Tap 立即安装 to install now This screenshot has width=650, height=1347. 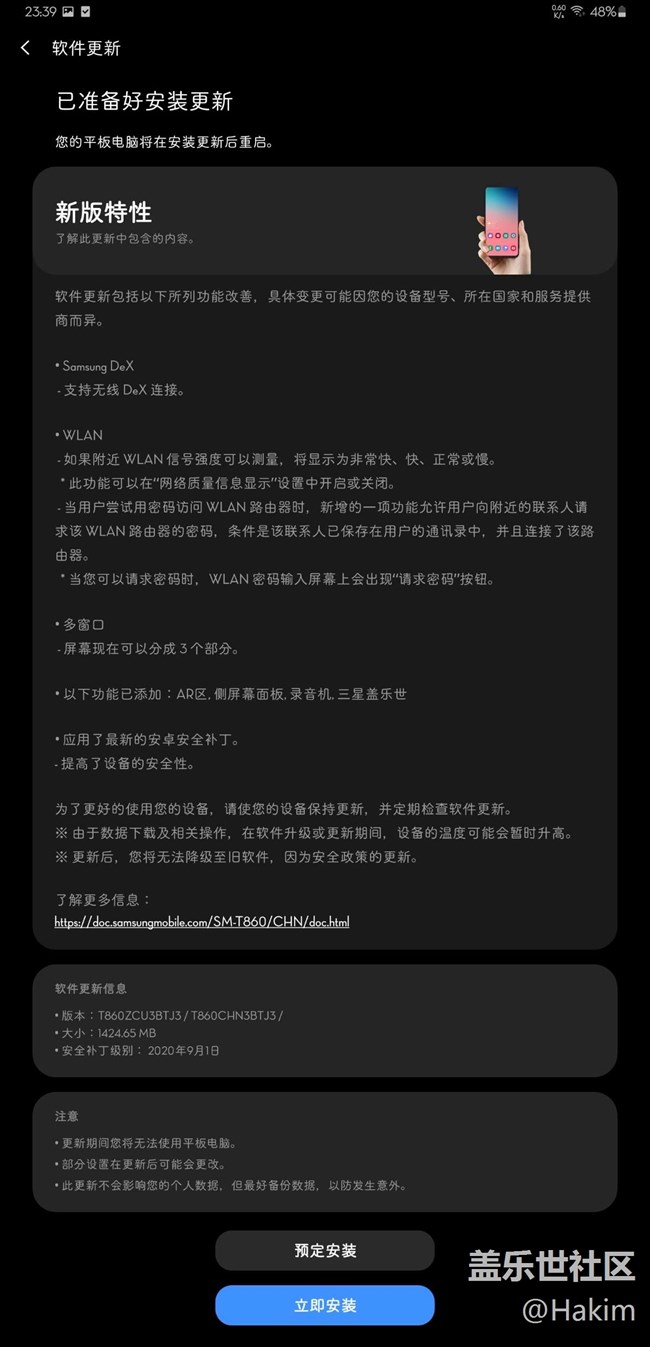[x=325, y=1306]
